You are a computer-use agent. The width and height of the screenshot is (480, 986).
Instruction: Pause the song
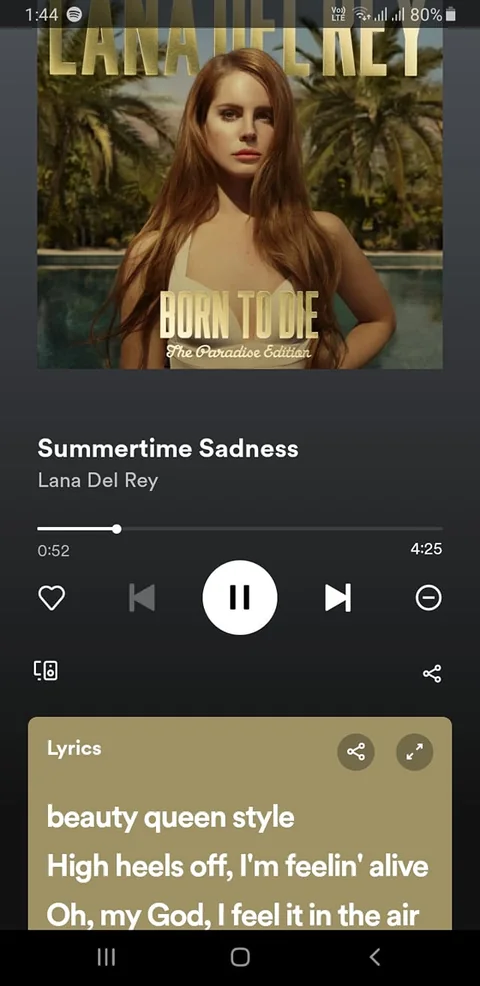pyautogui.click(x=240, y=597)
